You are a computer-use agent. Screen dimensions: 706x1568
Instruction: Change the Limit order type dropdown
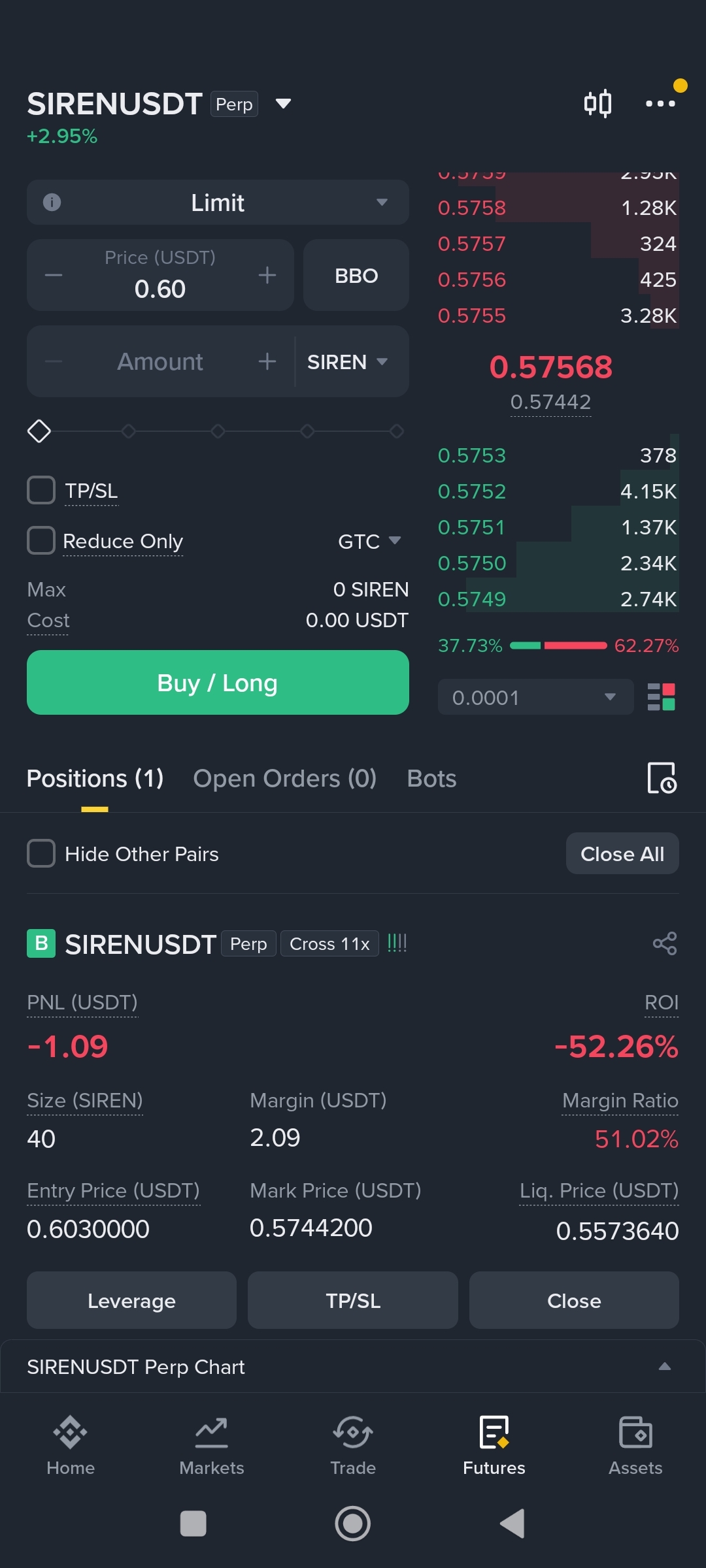[x=218, y=203]
